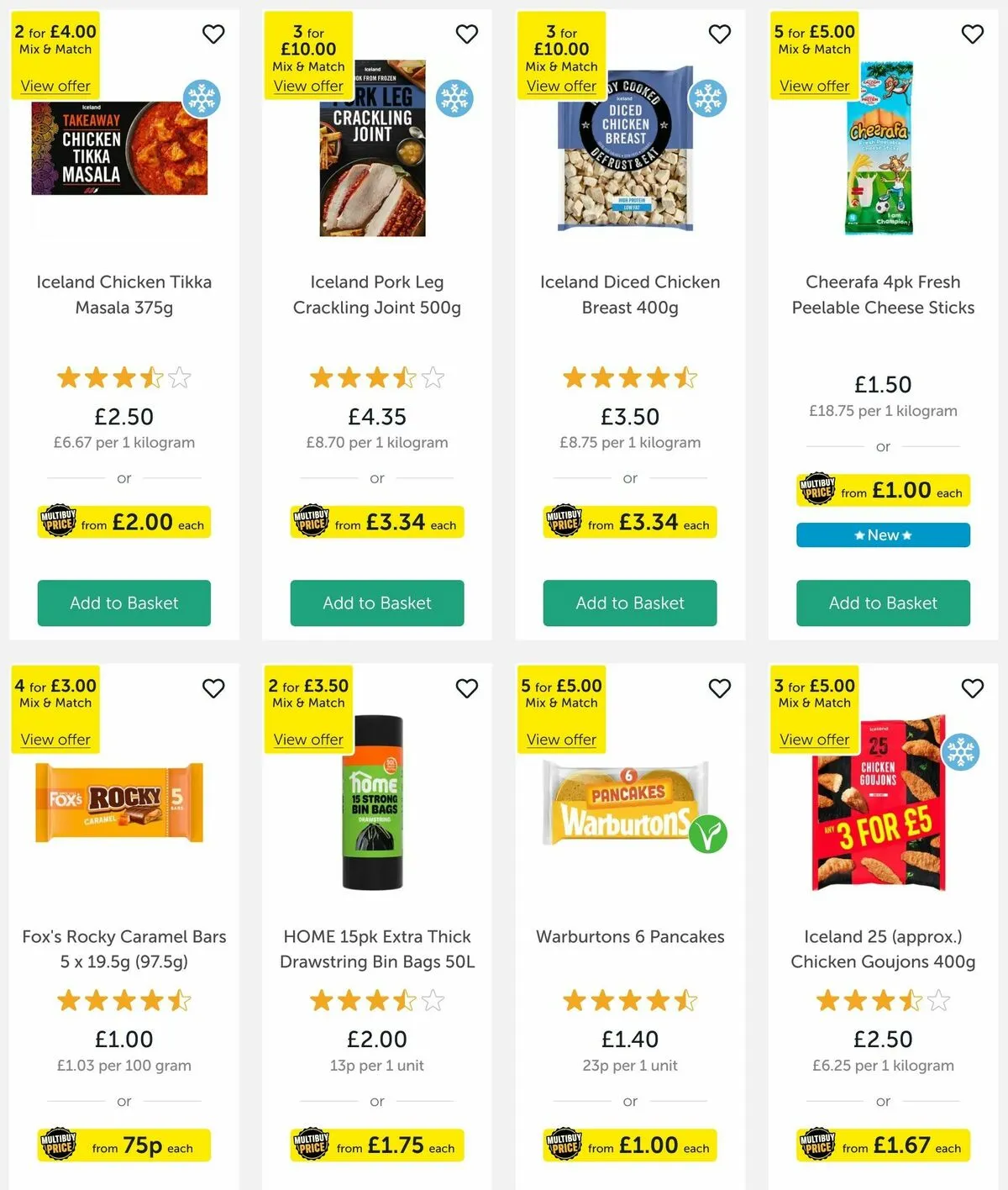The width and height of the screenshot is (1008, 1190).
Task: Open Fox's Rocky Caramel Bars product
Action: coord(123,949)
